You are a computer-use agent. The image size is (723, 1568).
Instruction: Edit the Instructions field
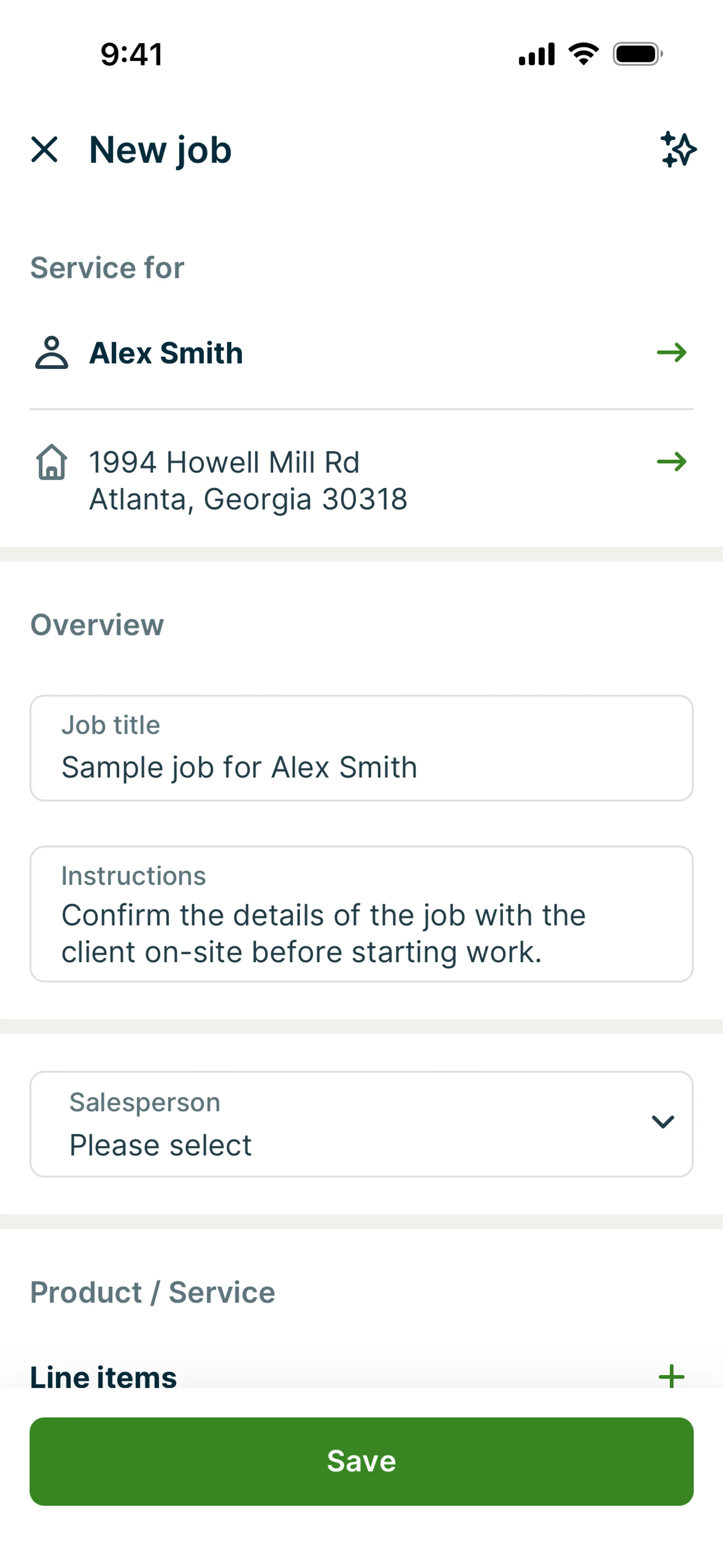click(361, 914)
